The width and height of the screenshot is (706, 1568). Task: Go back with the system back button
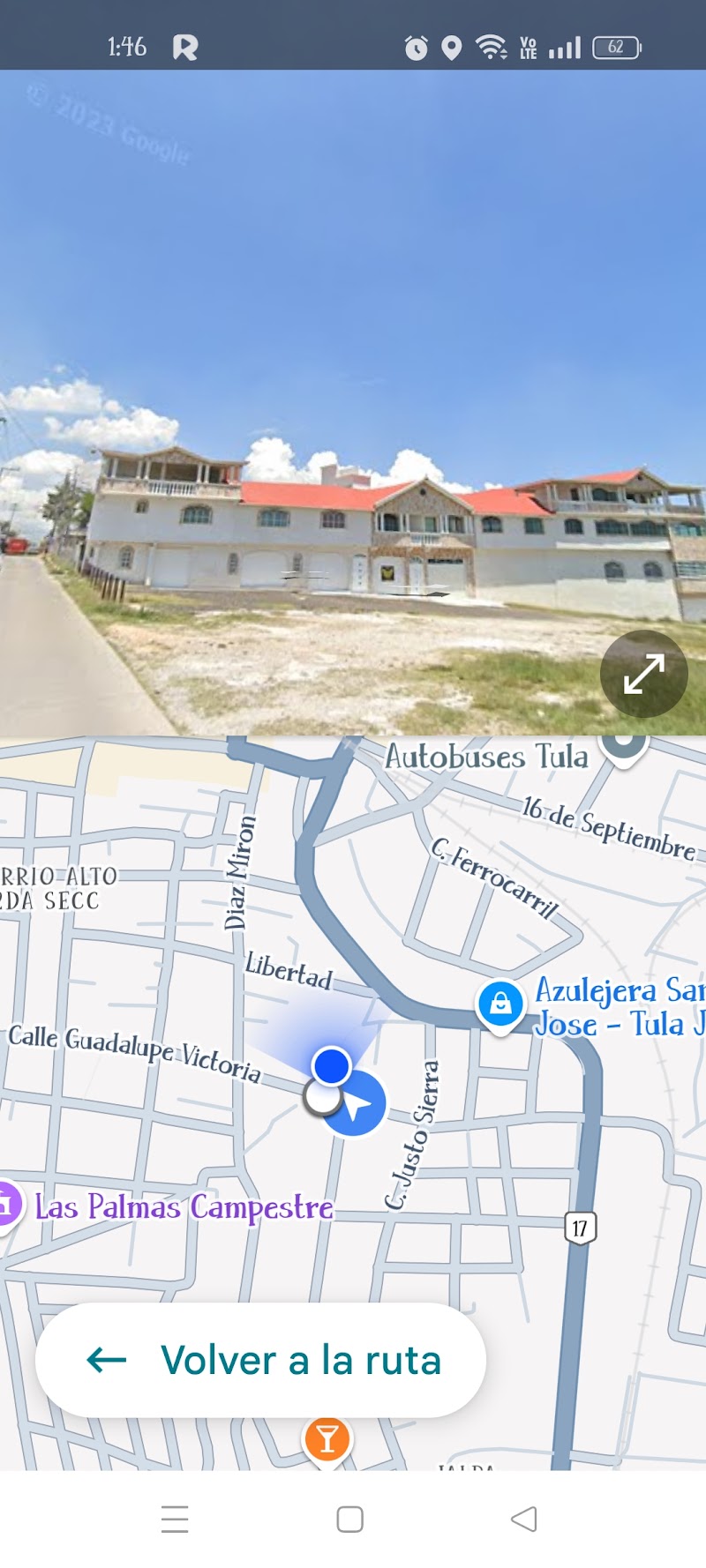[523, 1519]
